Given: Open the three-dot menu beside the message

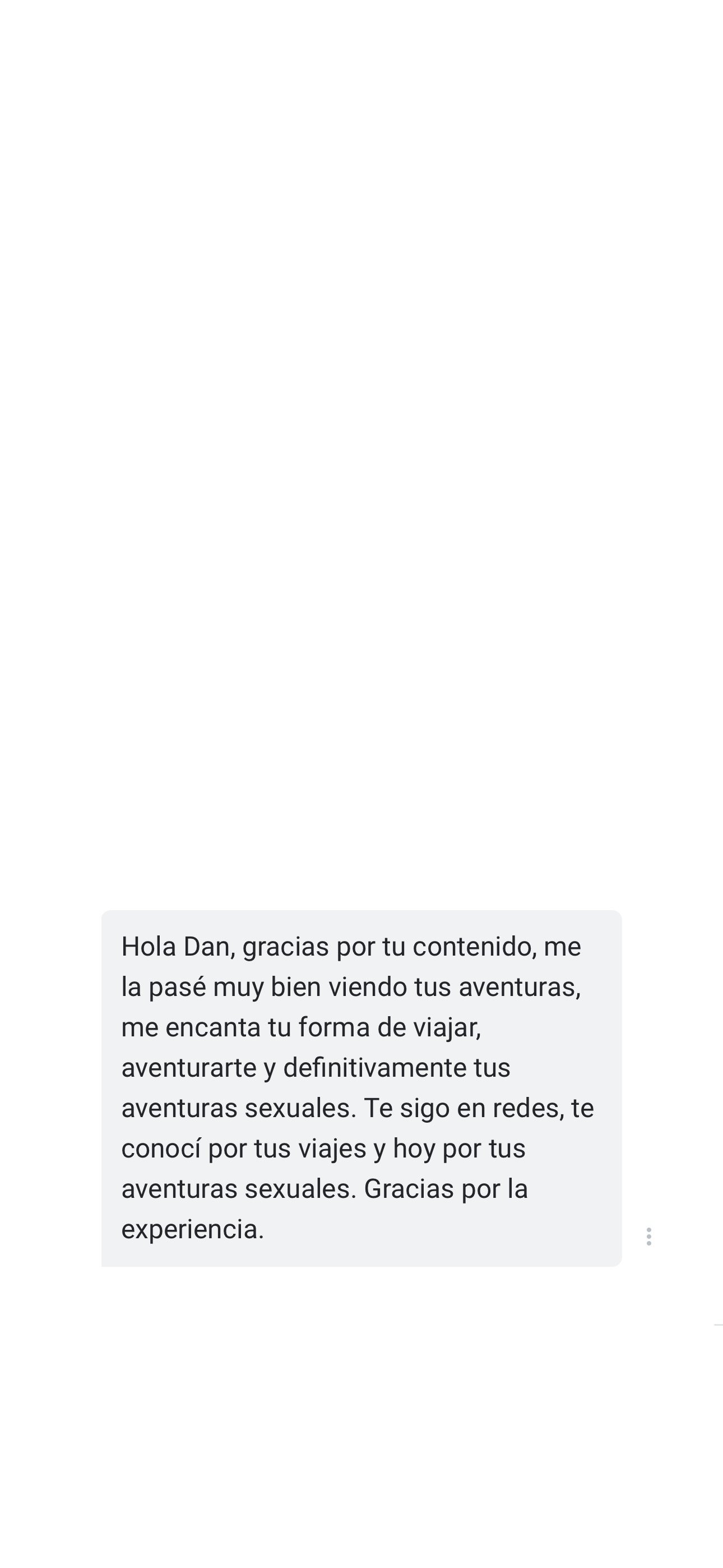Looking at the screenshot, I should click(x=649, y=1236).
